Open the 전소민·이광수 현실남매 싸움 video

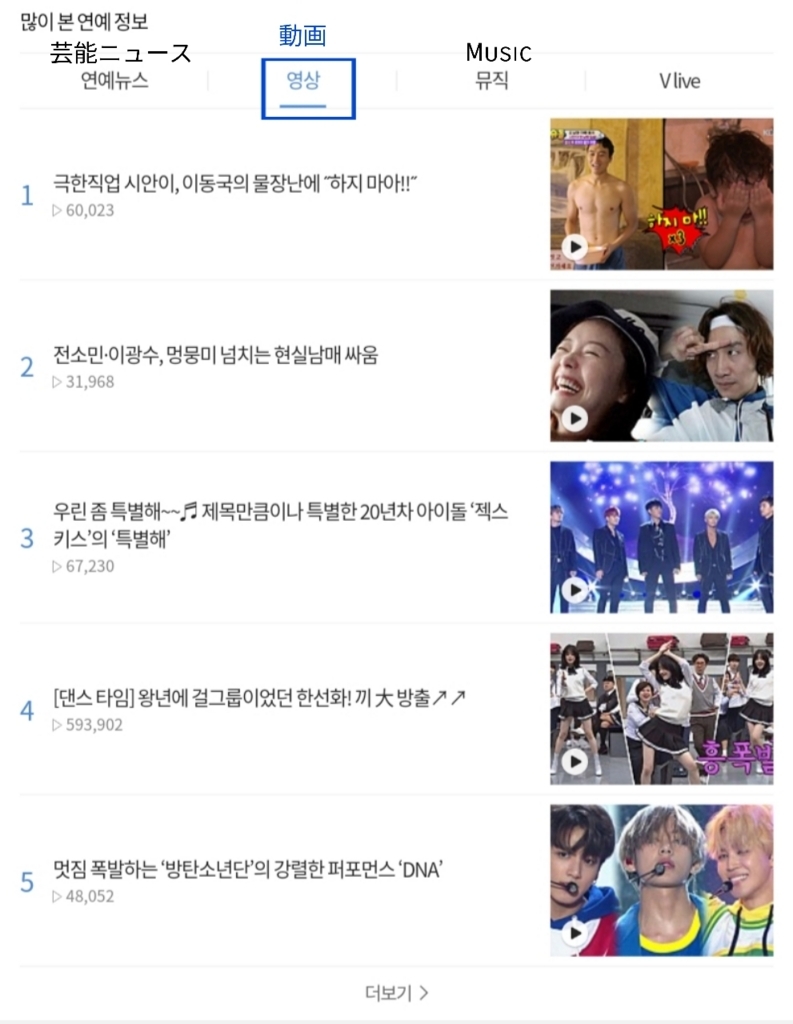pyautogui.click(x=215, y=356)
